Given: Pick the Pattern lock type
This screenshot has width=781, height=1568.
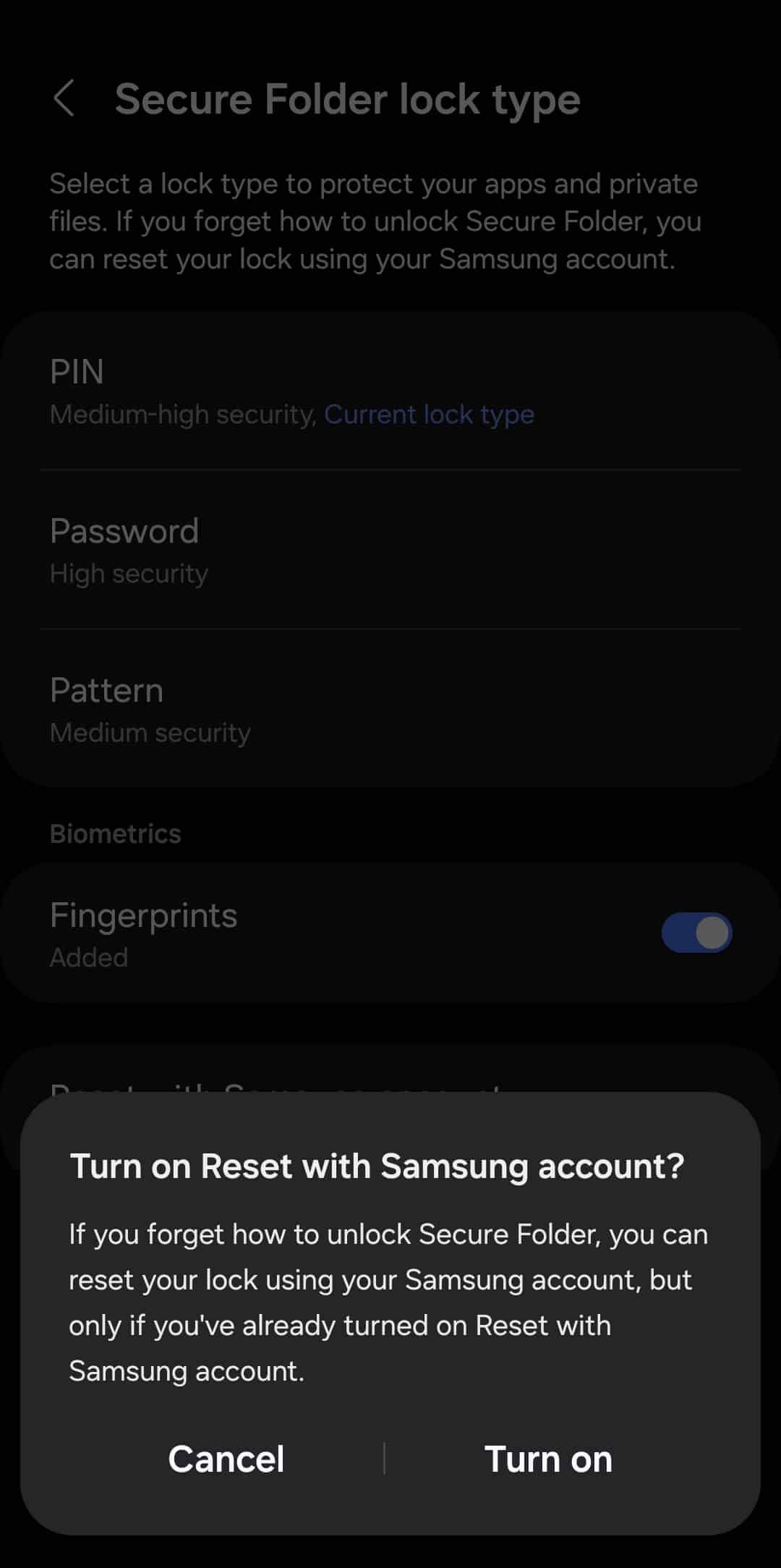Looking at the screenshot, I should (x=390, y=709).
